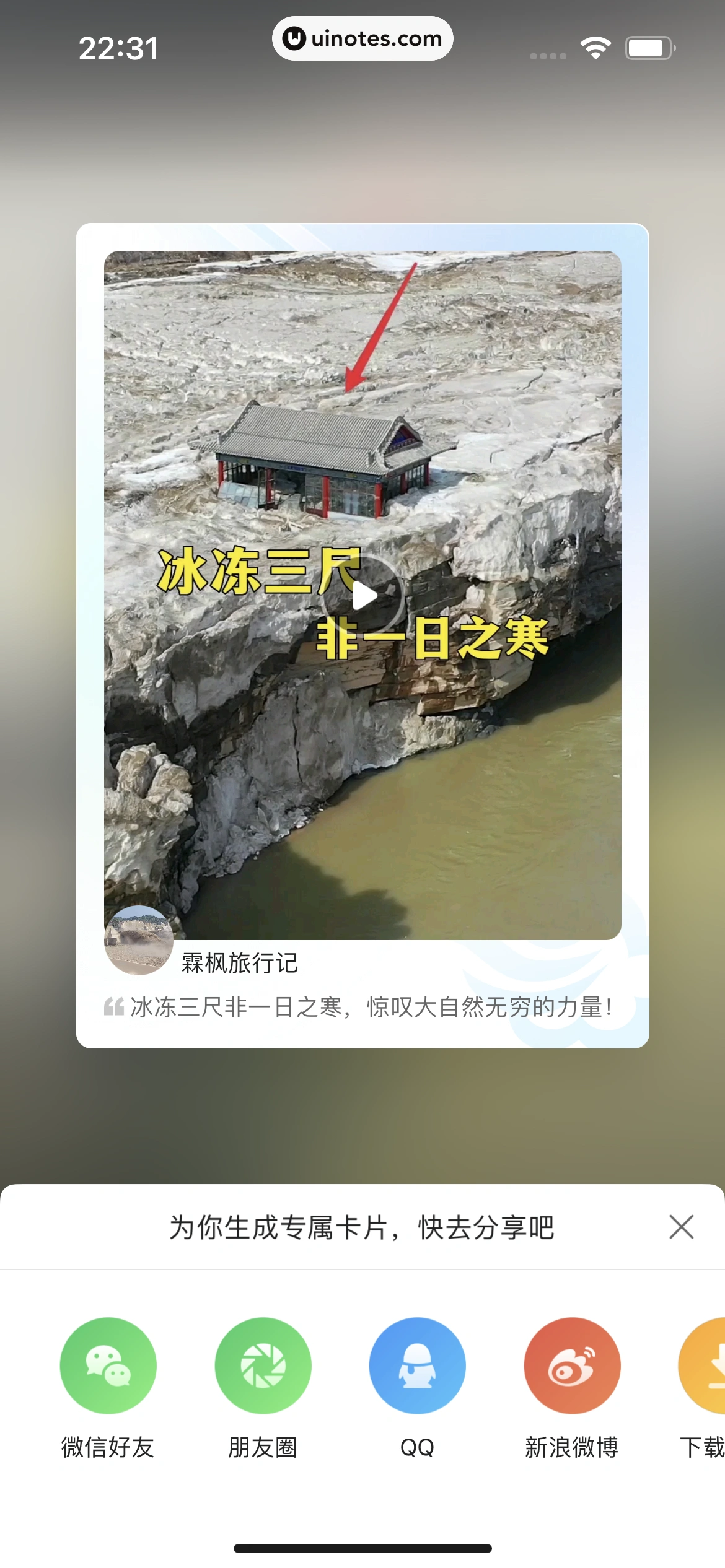This screenshot has width=725, height=1568.
Task: Share card to 微信好友
Action: (108, 1365)
